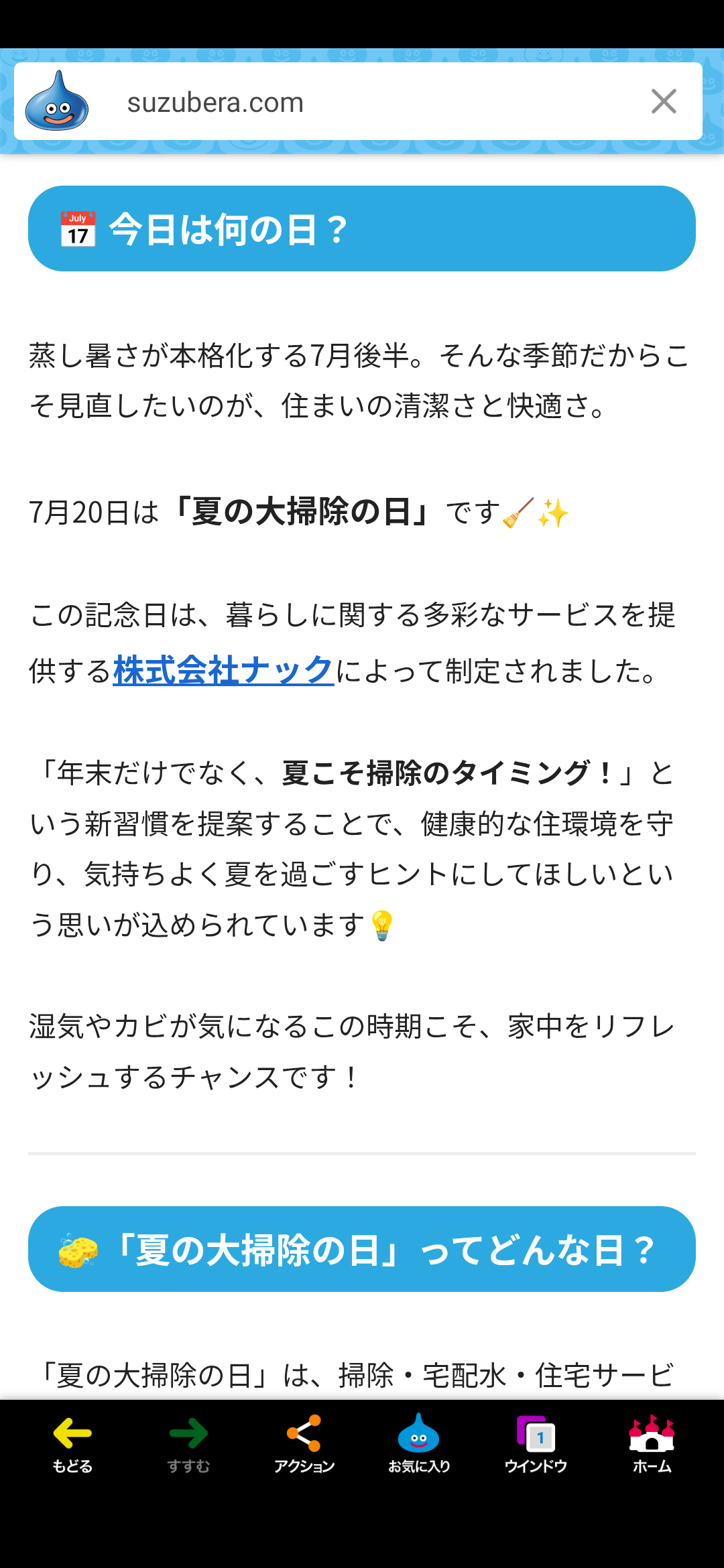724x1568 pixels.
Task: Open the 株式会社ナック link
Action: [x=224, y=670]
